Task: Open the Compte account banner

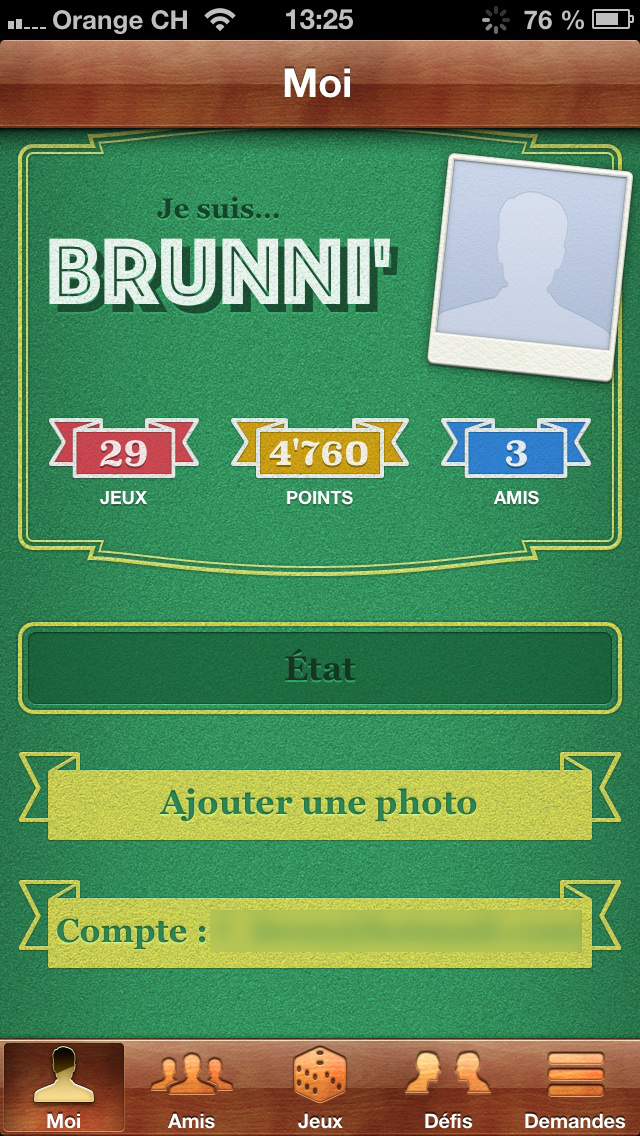Action: [320, 932]
